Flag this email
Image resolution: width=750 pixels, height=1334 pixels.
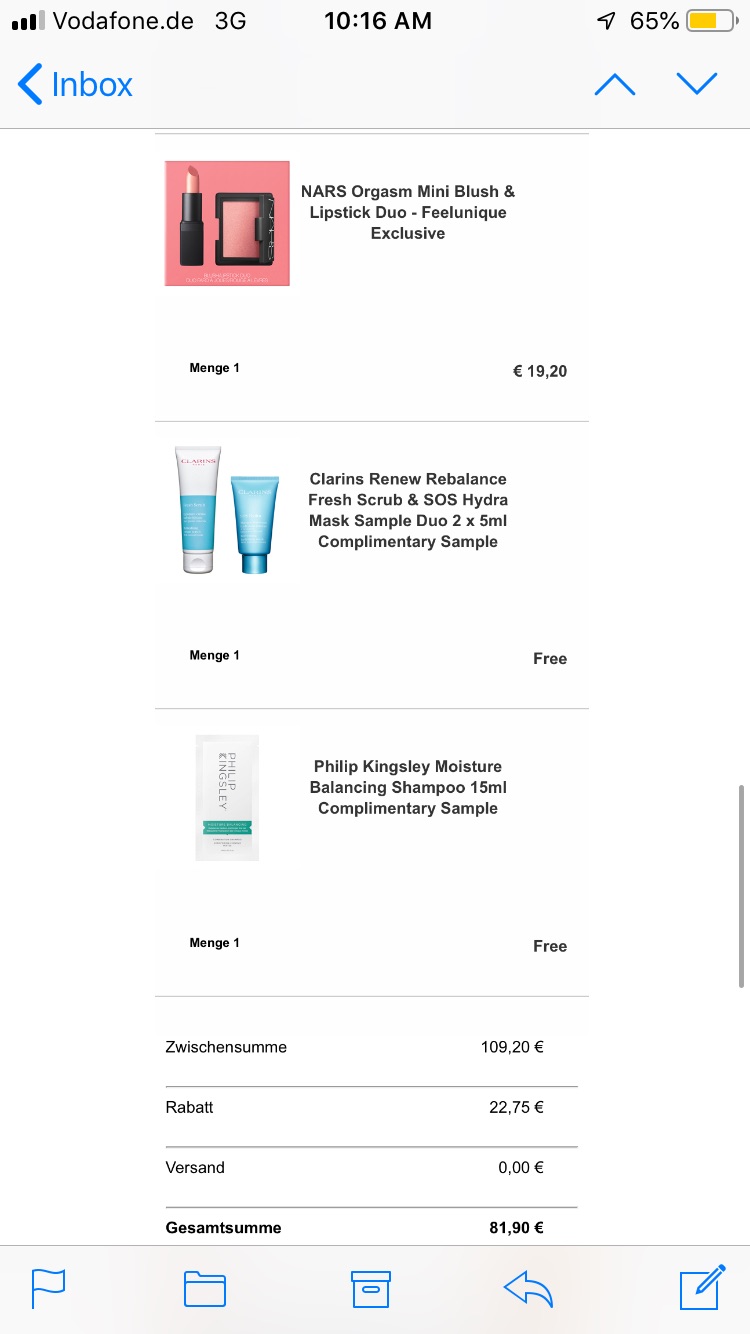click(x=48, y=1289)
